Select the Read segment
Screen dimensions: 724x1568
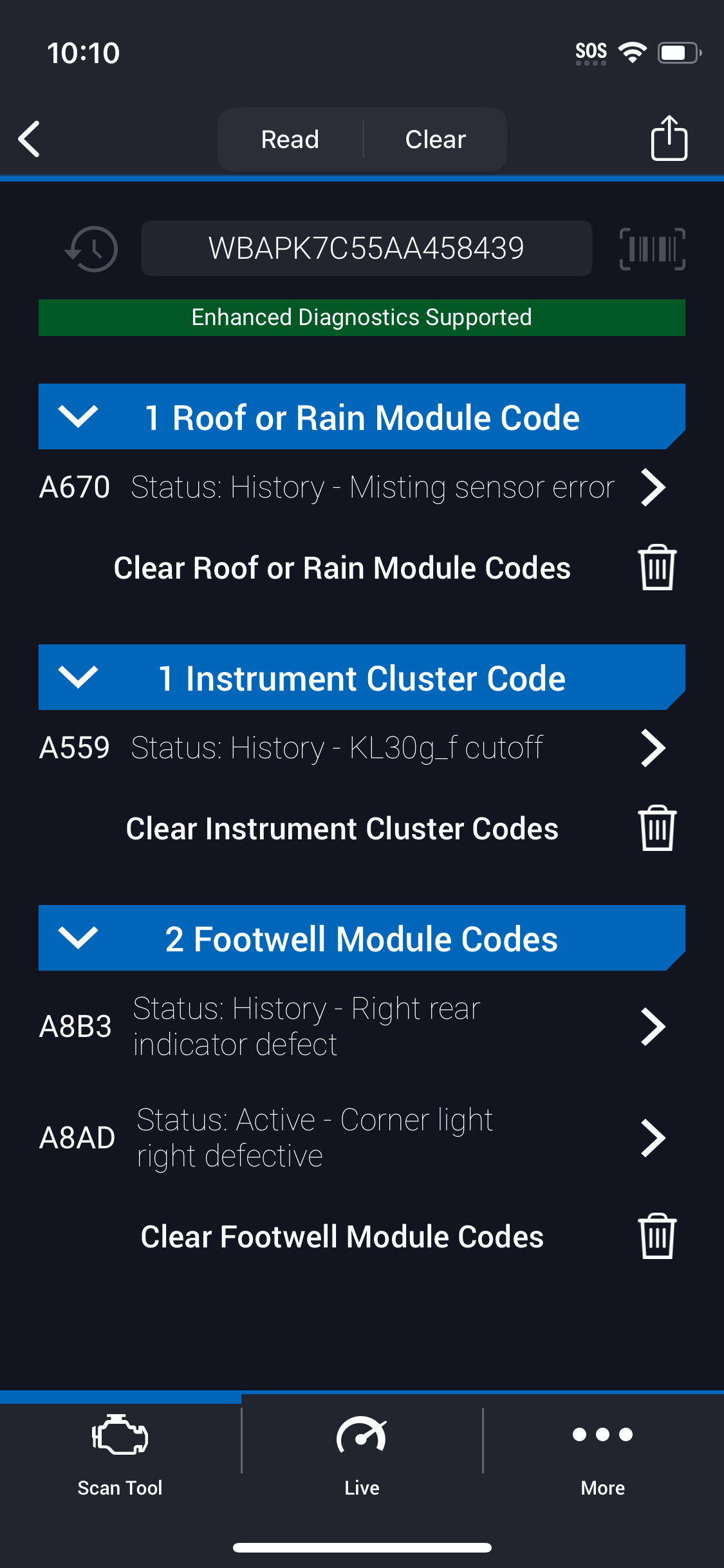tap(290, 139)
